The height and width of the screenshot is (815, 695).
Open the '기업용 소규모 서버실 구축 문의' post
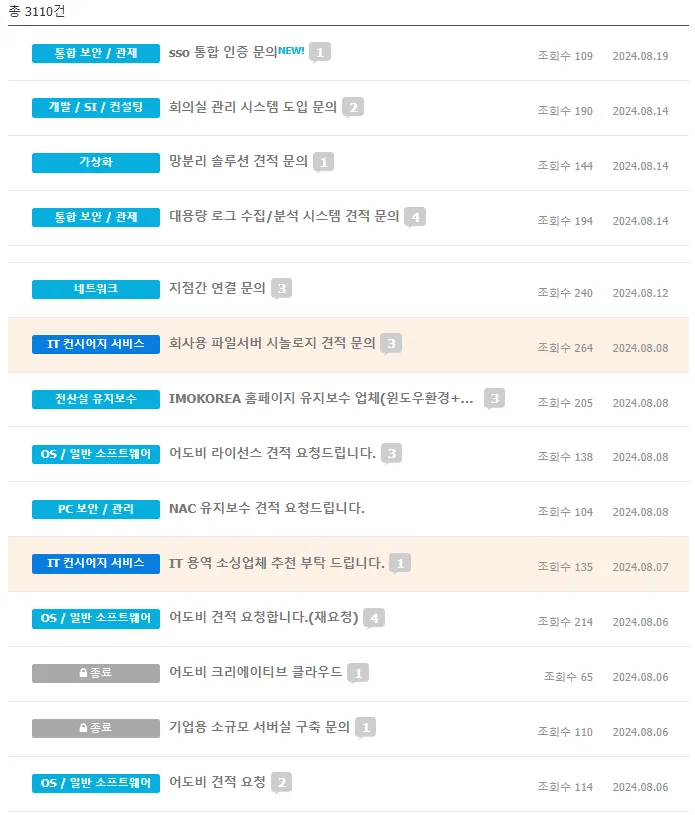tap(259, 727)
